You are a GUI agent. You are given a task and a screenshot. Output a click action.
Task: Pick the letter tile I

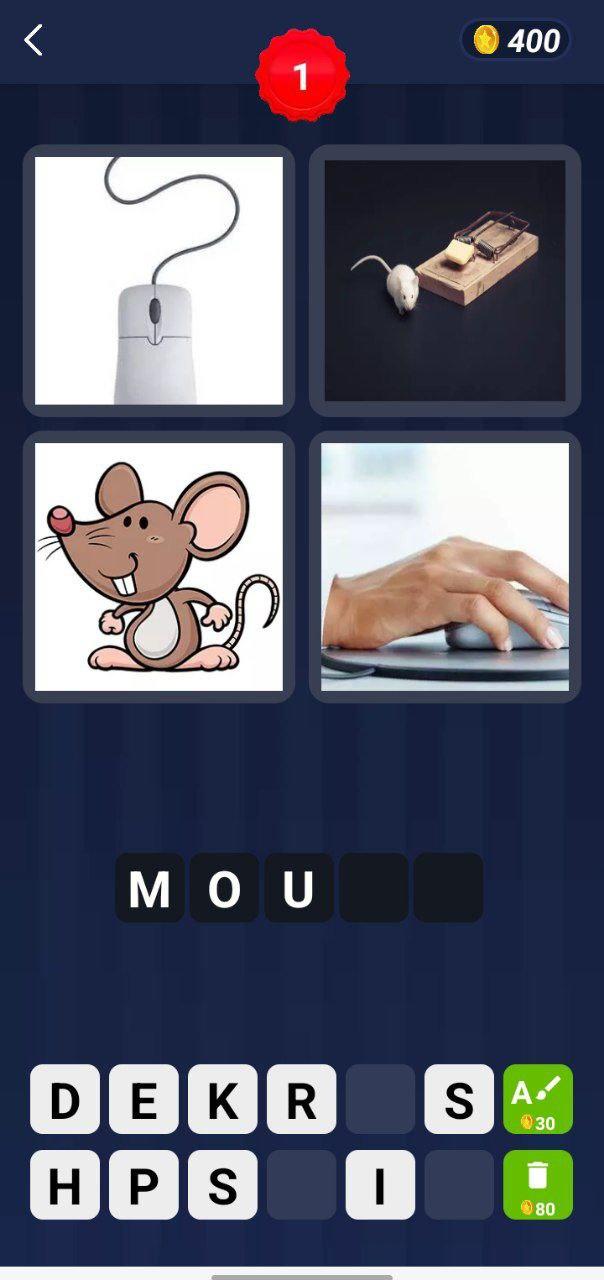tap(381, 1185)
